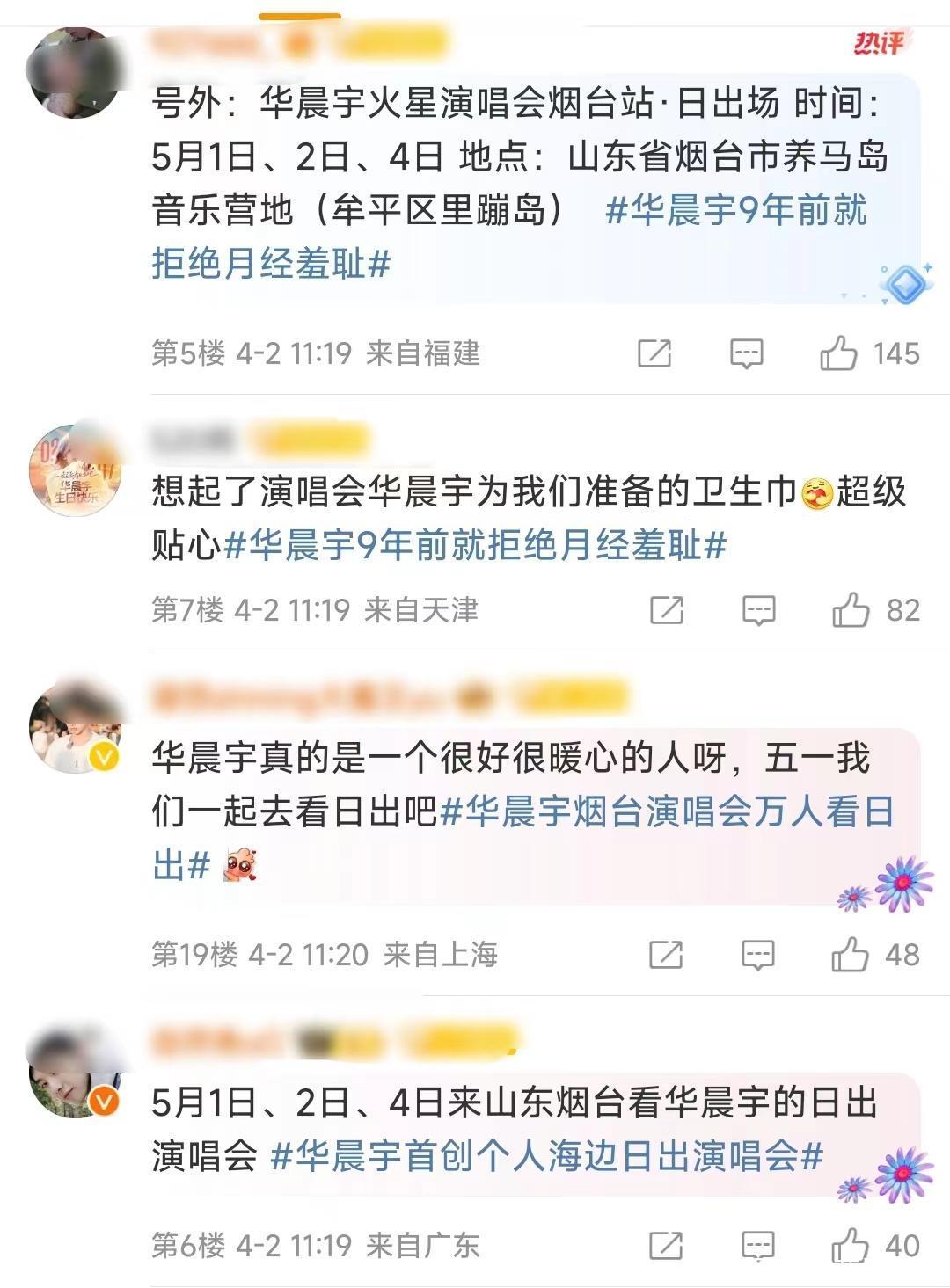Comment on the 第6楼 post

(x=758, y=1245)
